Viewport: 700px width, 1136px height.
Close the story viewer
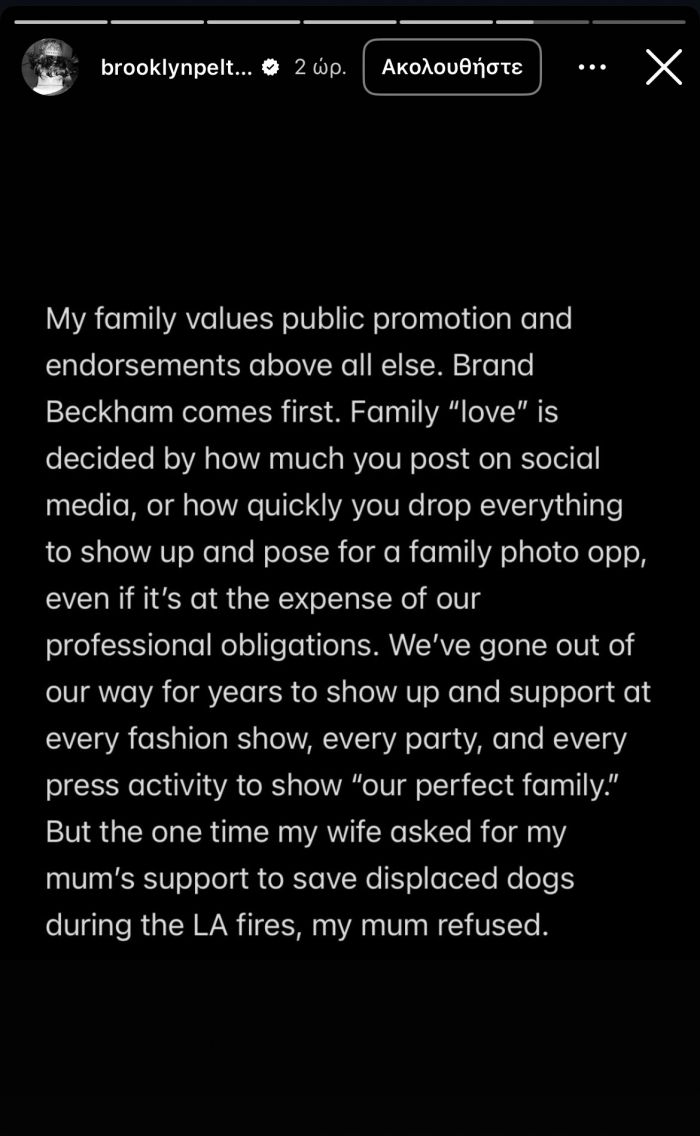[x=664, y=67]
